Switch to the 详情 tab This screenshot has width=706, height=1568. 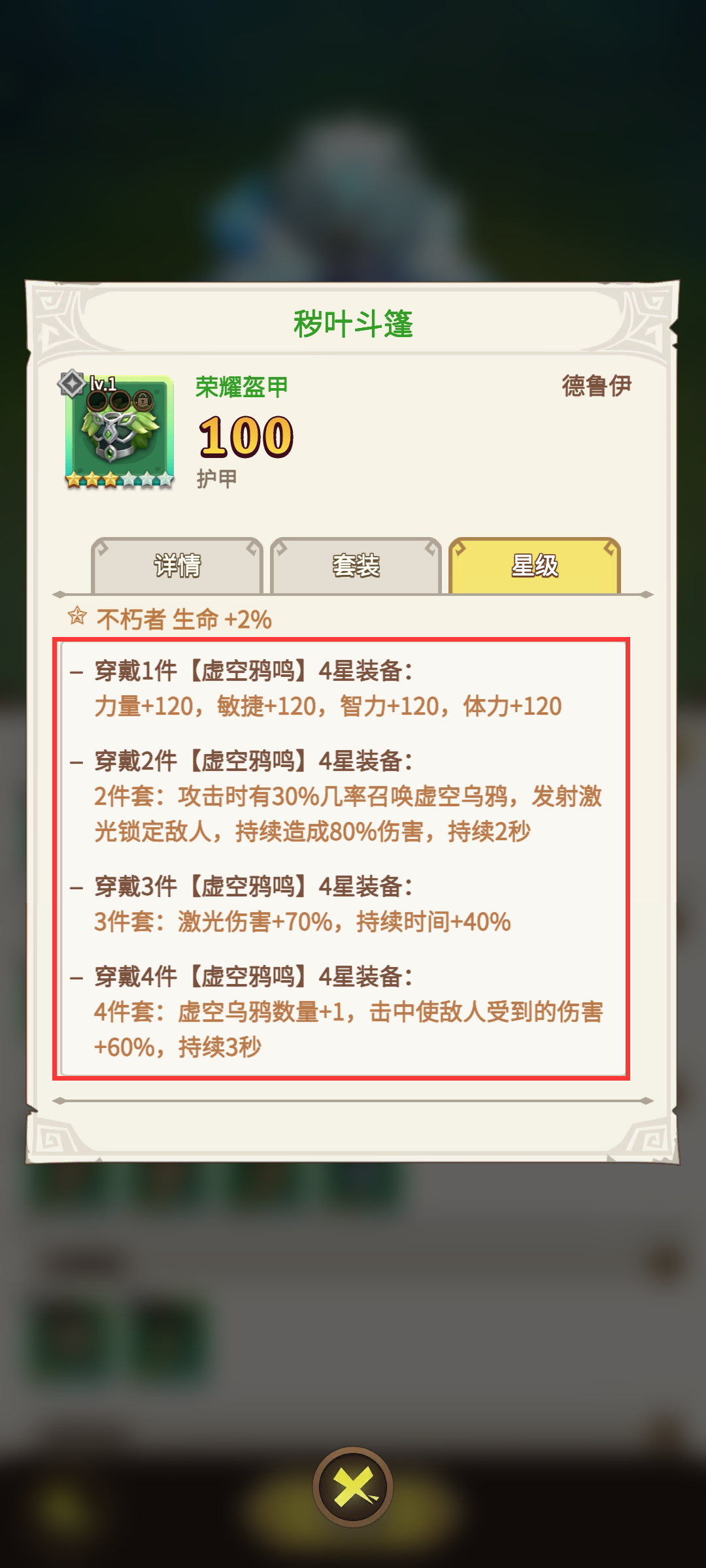coord(176,566)
